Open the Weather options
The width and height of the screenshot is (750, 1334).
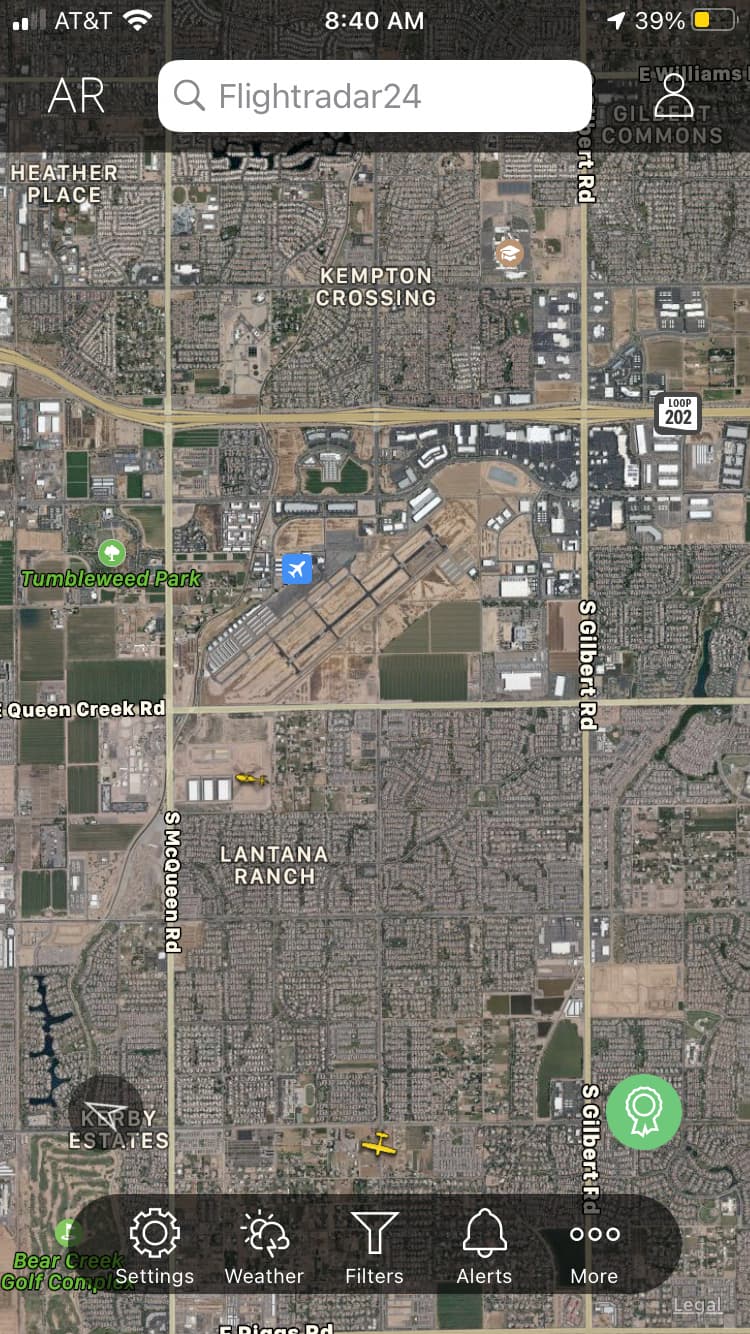pyautogui.click(x=264, y=1246)
